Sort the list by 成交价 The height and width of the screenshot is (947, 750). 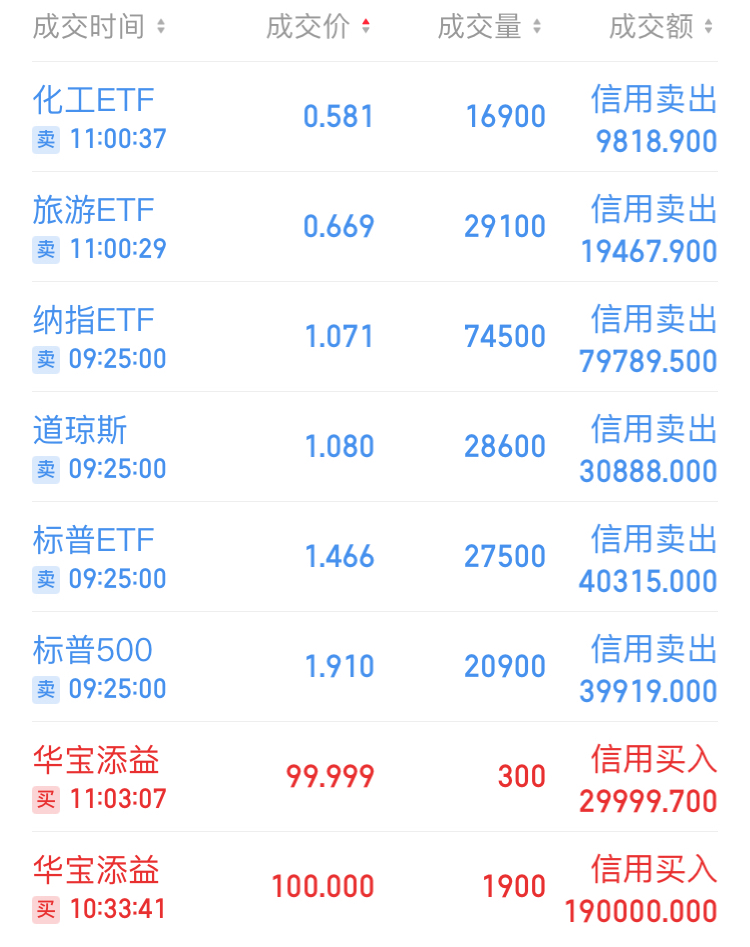[x=318, y=27]
